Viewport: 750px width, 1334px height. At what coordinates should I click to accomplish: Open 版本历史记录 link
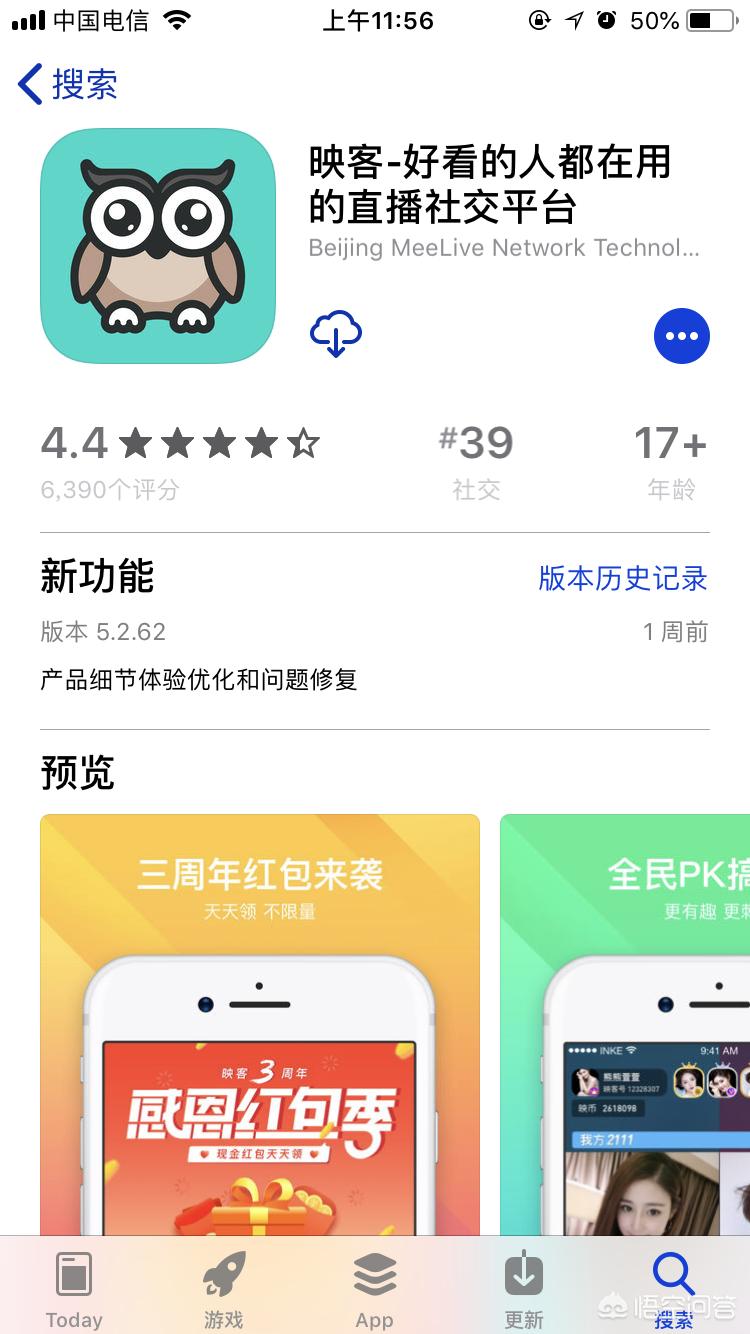(x=622, y=578)
